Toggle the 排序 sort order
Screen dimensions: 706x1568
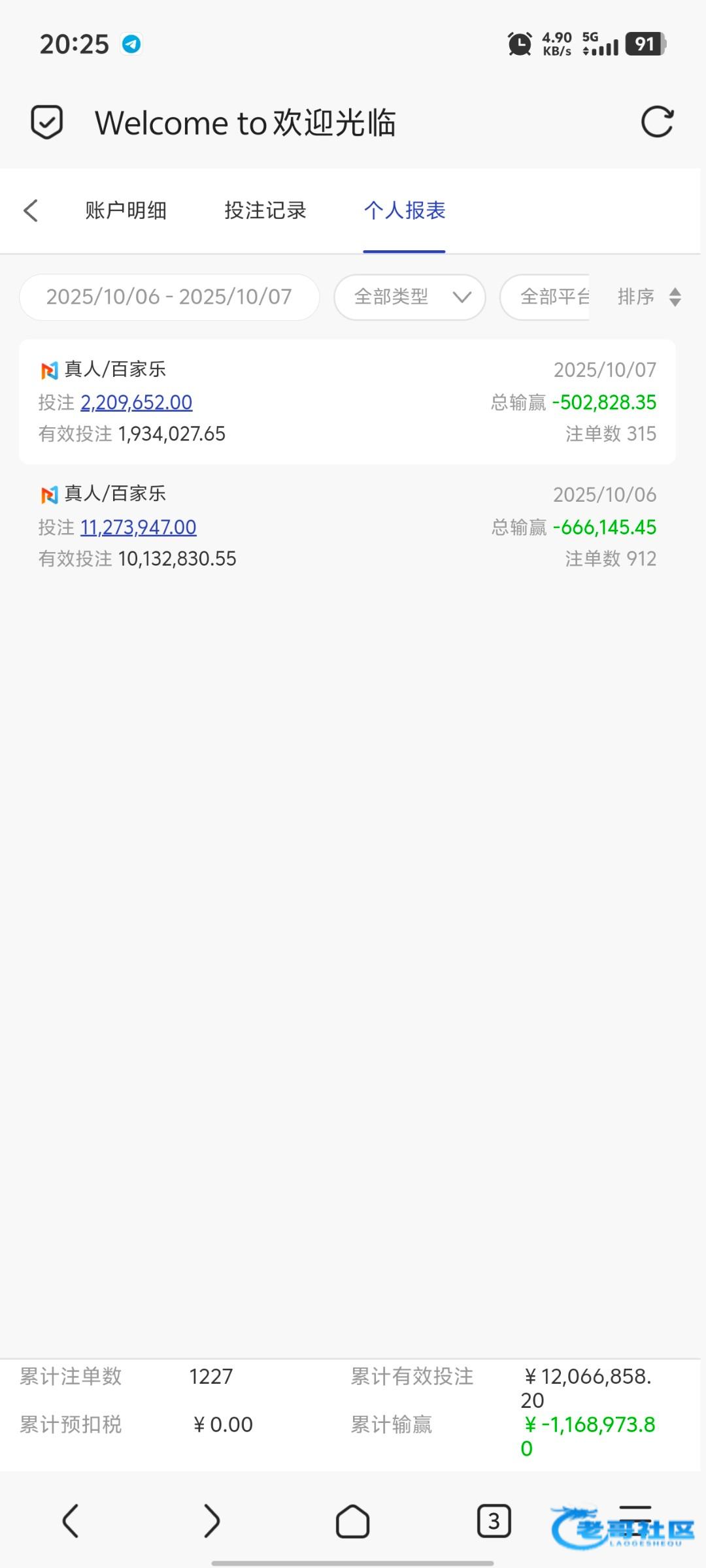pos(649,297)
